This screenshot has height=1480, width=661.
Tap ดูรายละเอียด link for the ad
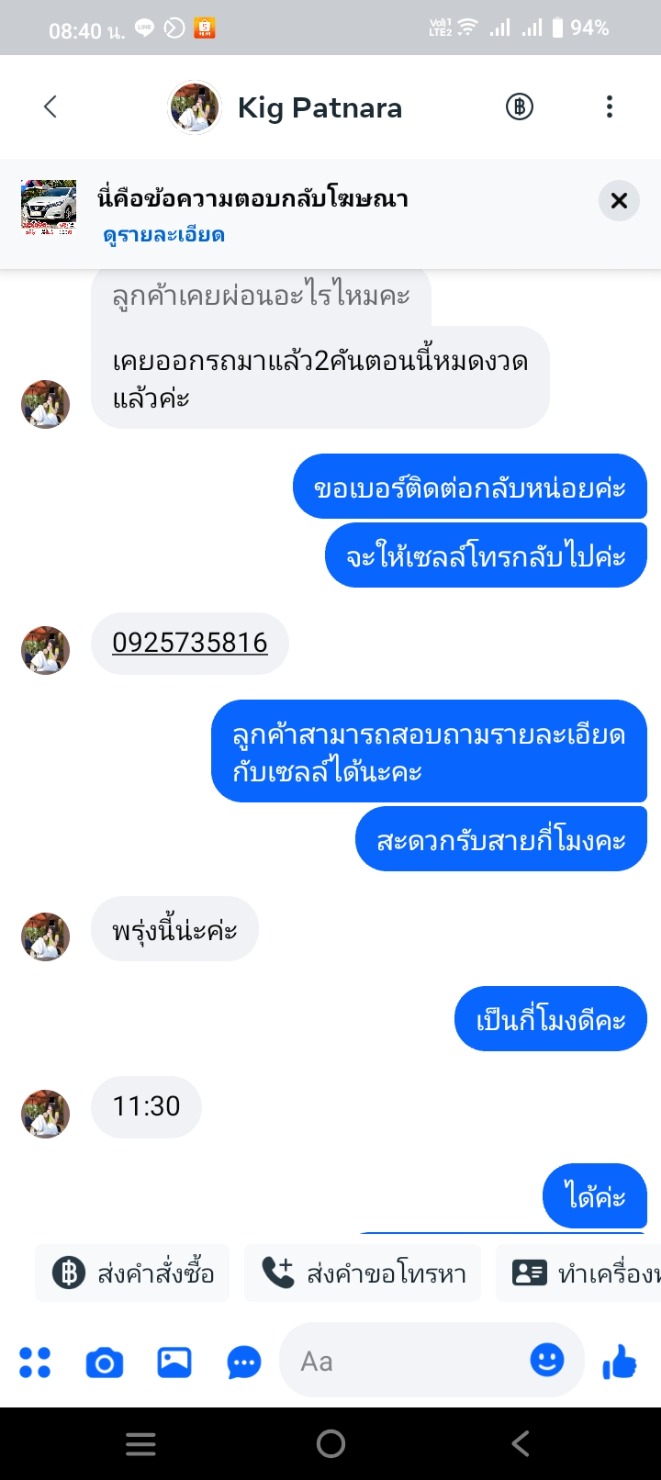163,236
